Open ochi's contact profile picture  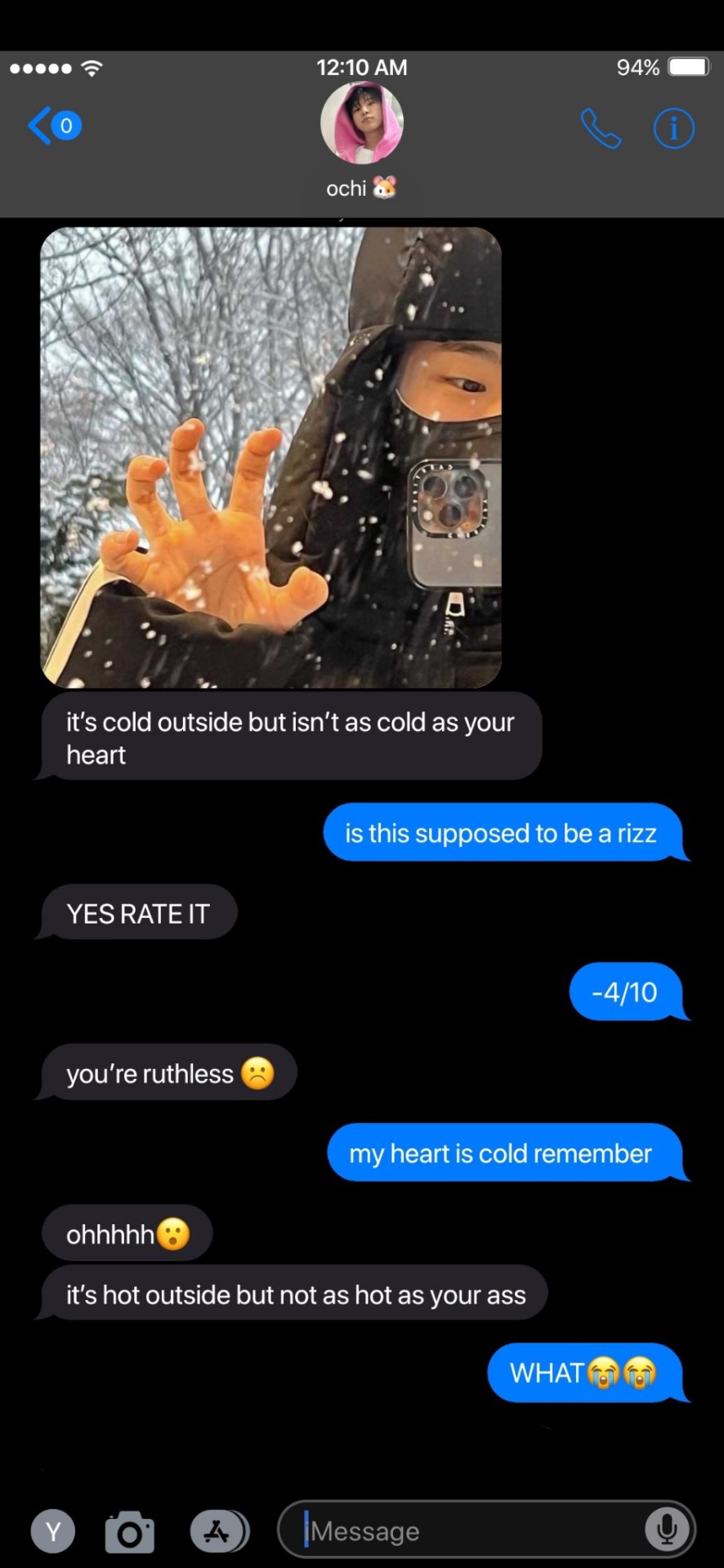click(361, 122)
